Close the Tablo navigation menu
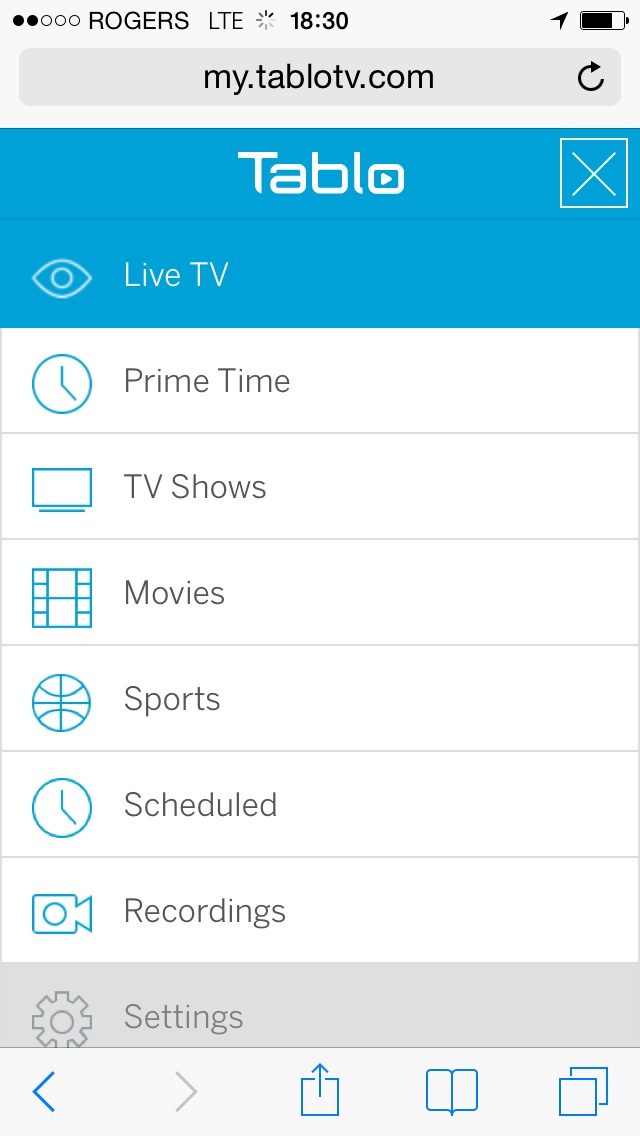Viewport: 640px width, 1136px height. pyautogui.click(x=593, y=174)
